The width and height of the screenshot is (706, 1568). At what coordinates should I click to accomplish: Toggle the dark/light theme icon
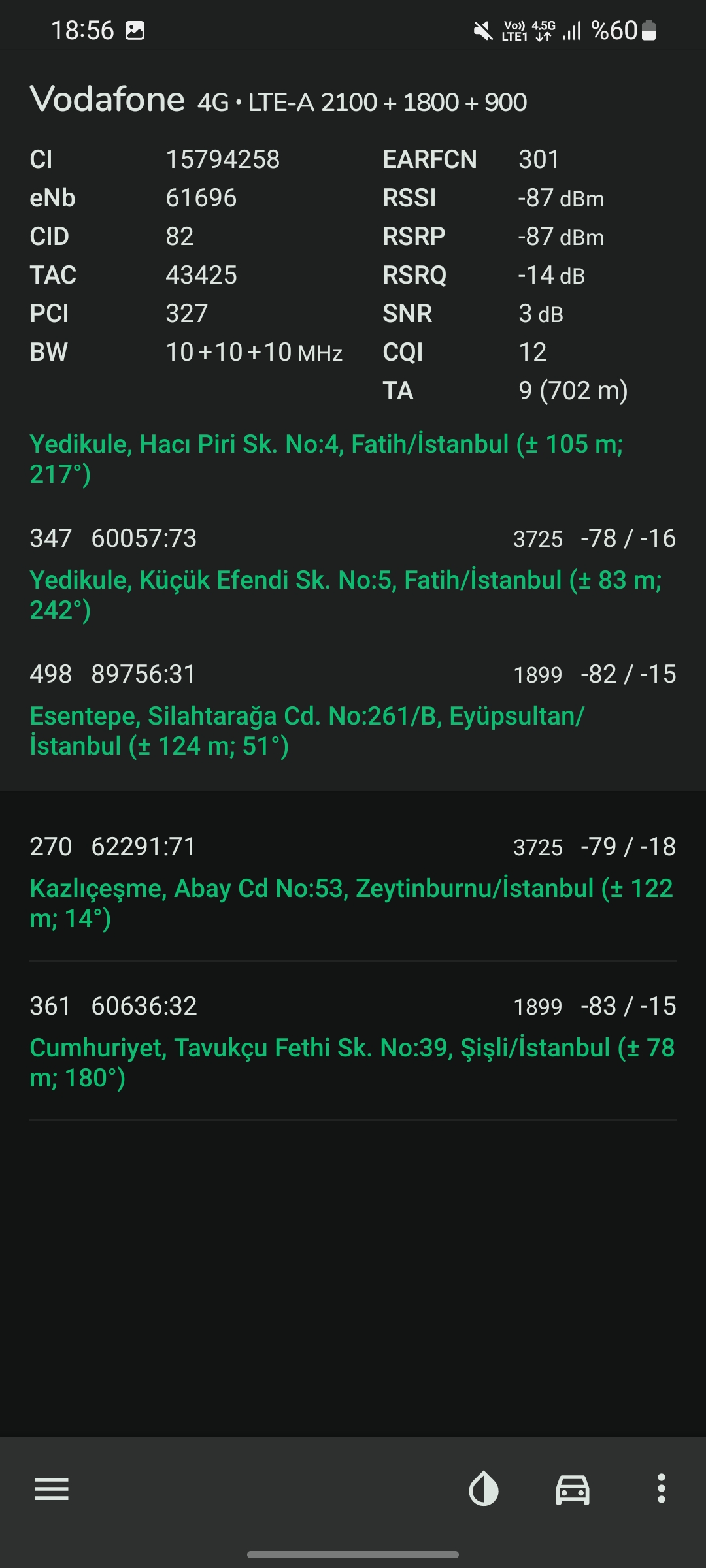click(484, 1488)
